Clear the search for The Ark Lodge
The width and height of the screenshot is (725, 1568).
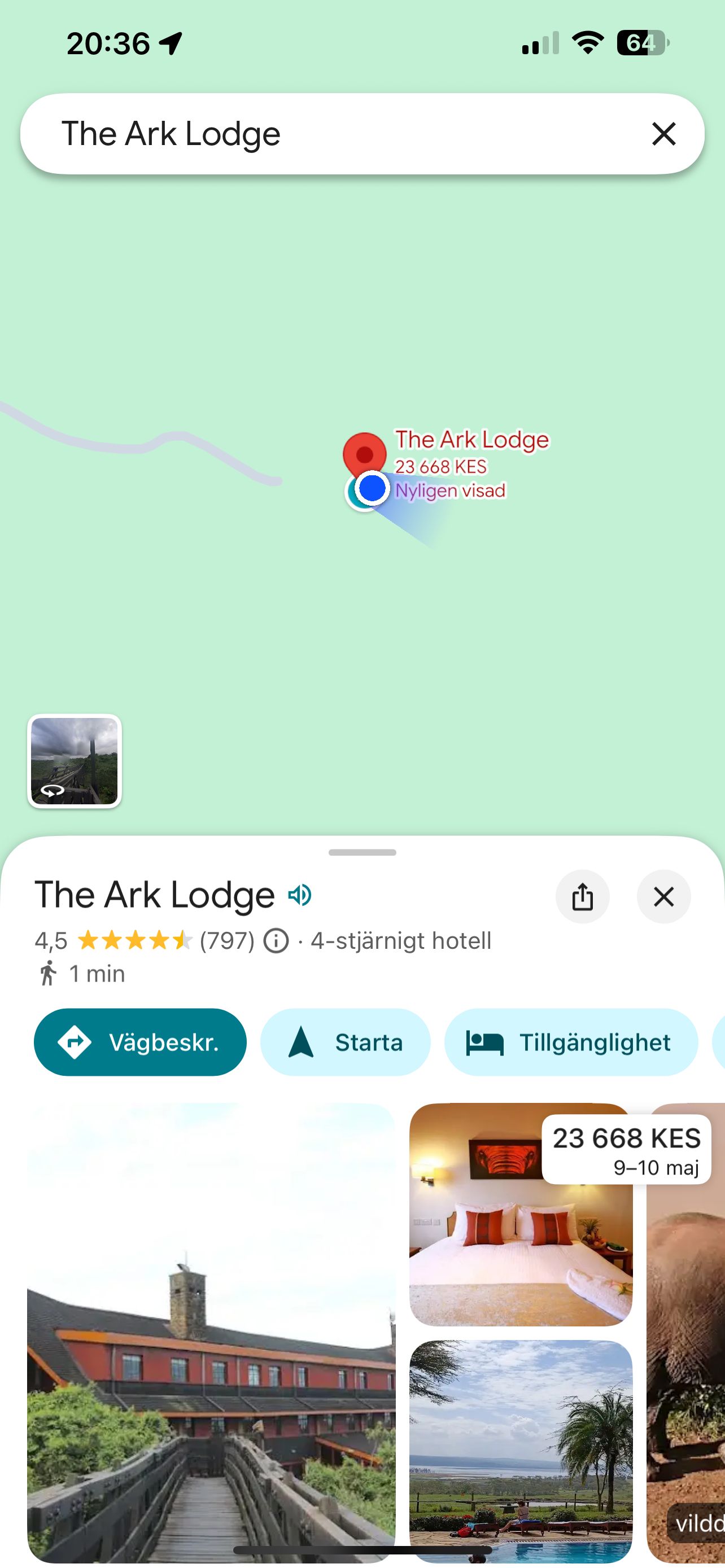coord(663,133)
